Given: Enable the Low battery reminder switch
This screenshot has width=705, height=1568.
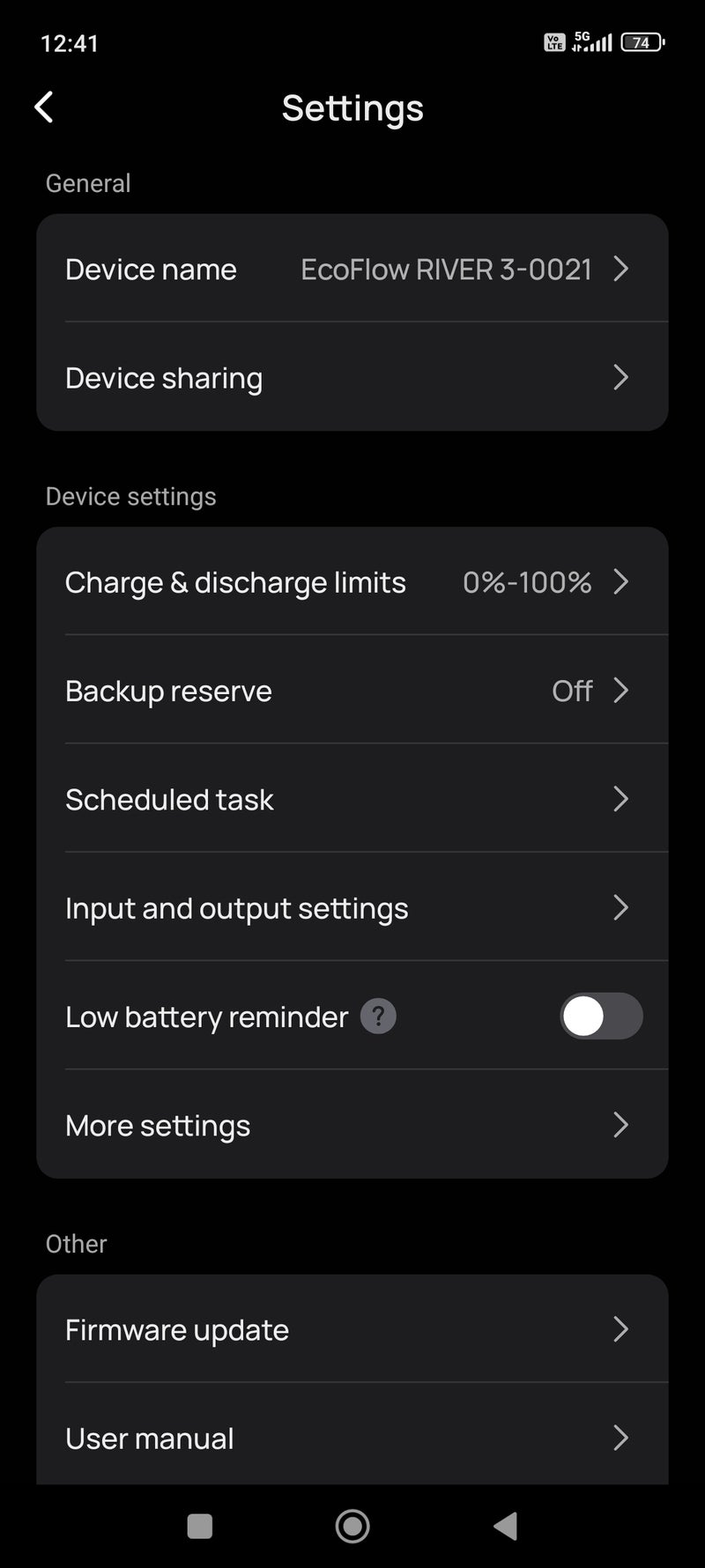Looking at the screenshot, I should [601, 1017].
